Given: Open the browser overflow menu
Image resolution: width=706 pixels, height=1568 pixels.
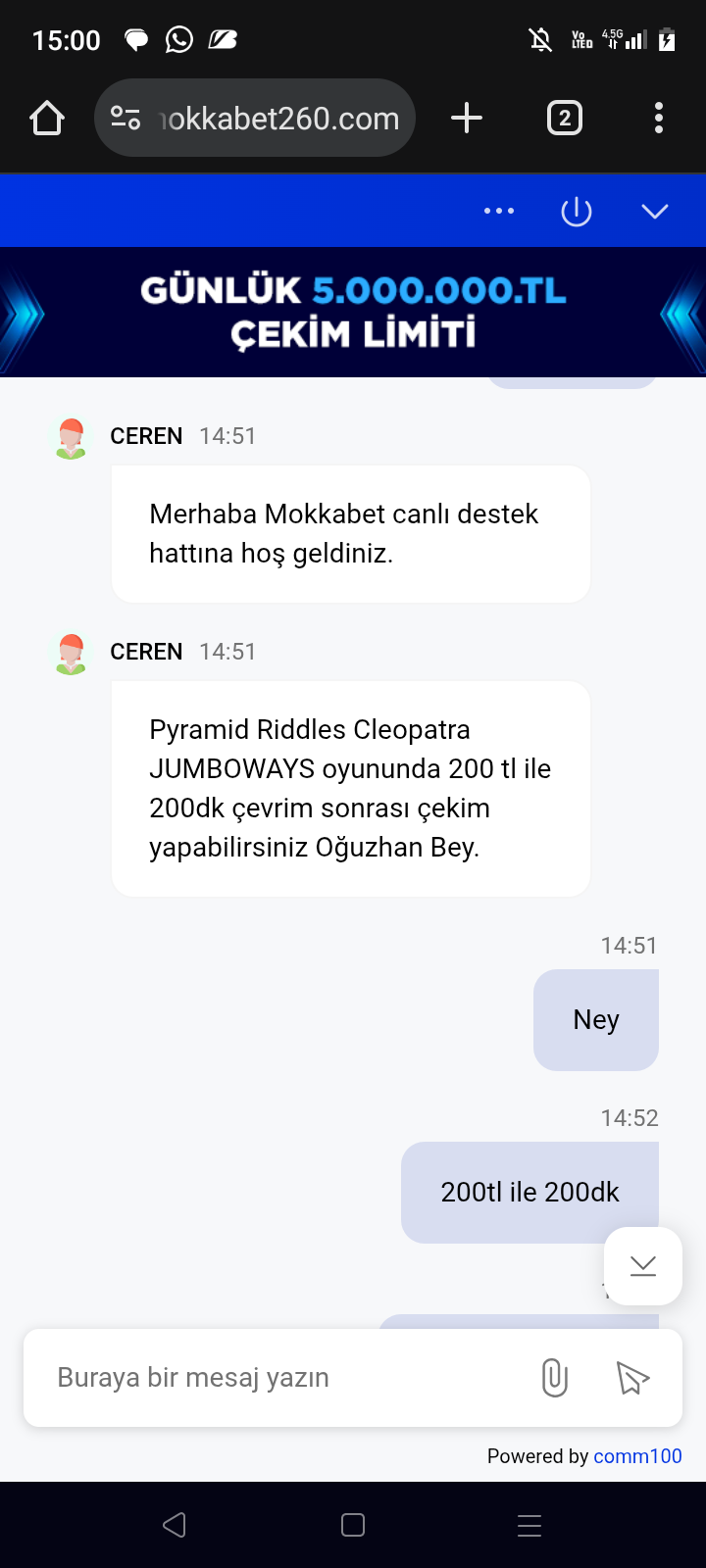Looking at the screenshot, I should 659,119.
